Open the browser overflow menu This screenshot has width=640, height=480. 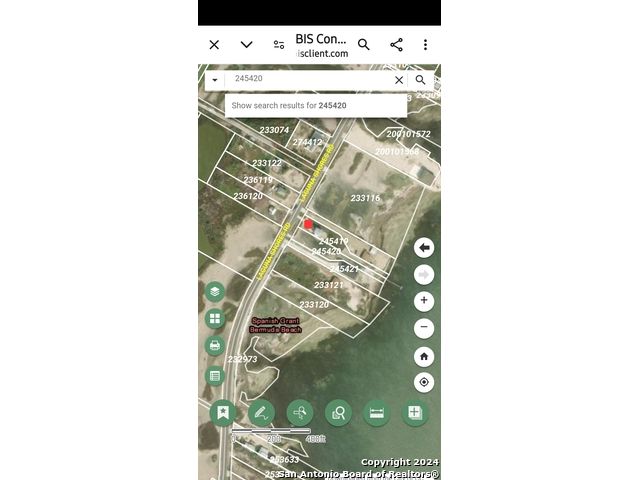pos(425,45)
